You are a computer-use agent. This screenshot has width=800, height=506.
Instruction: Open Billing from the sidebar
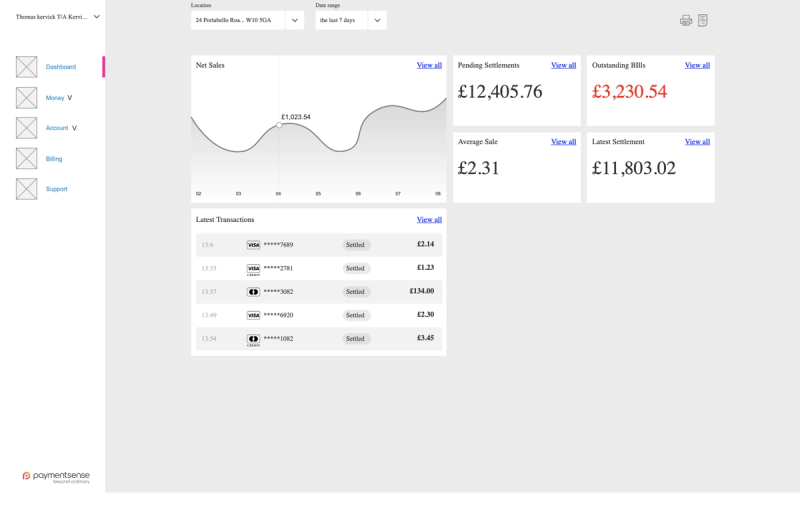pos(53,159)
